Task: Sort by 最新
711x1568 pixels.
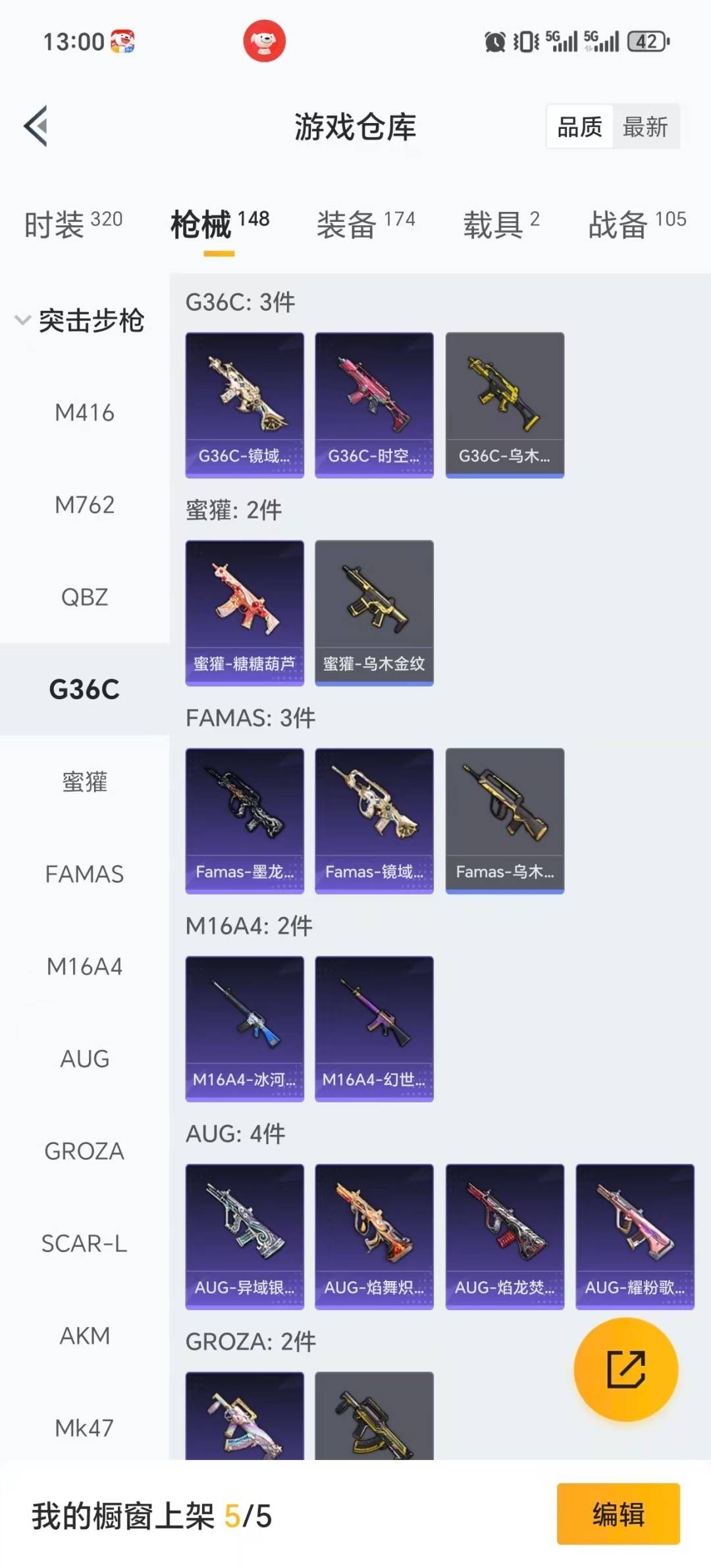Action: (x=645, y=126)
